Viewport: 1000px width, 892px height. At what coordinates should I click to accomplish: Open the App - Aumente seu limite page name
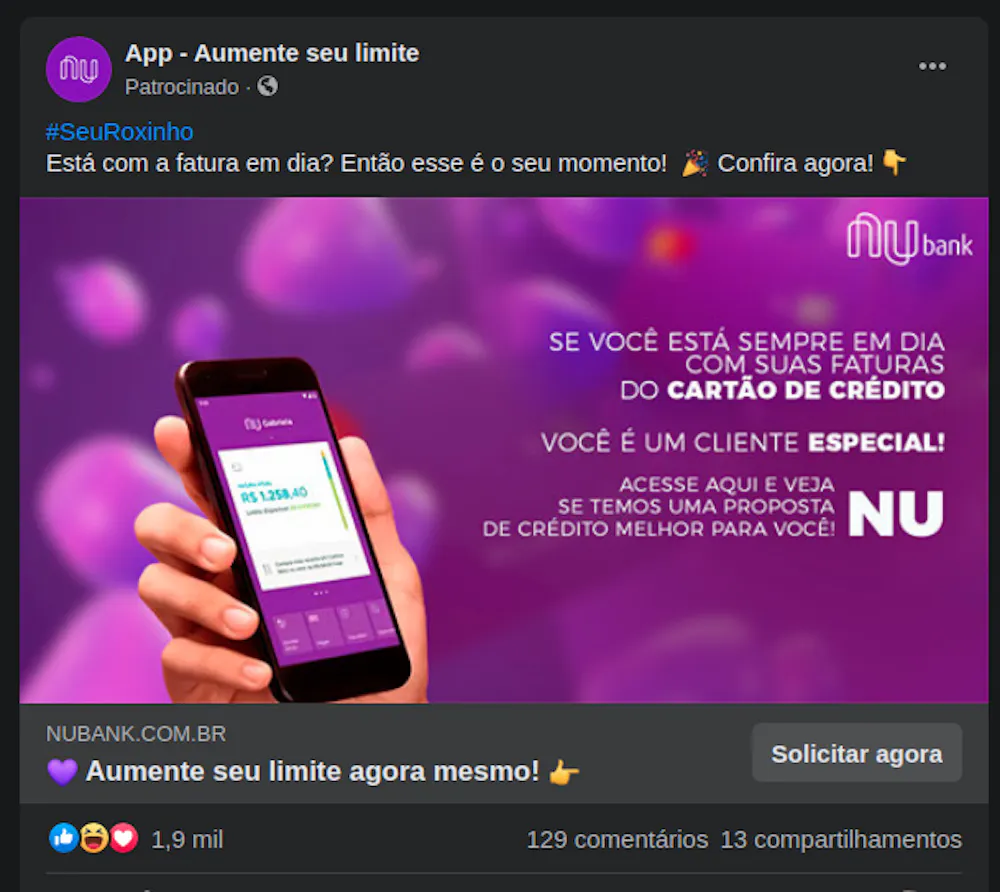tap(271, 53)
